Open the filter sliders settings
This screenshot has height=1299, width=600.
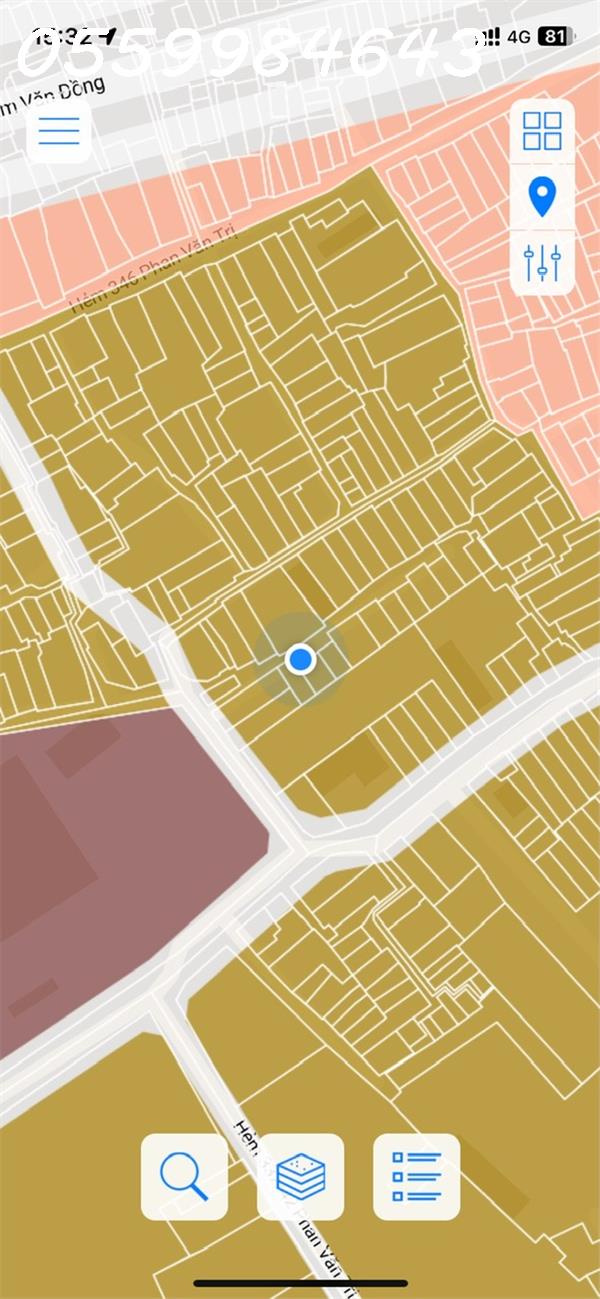(542, 262)
